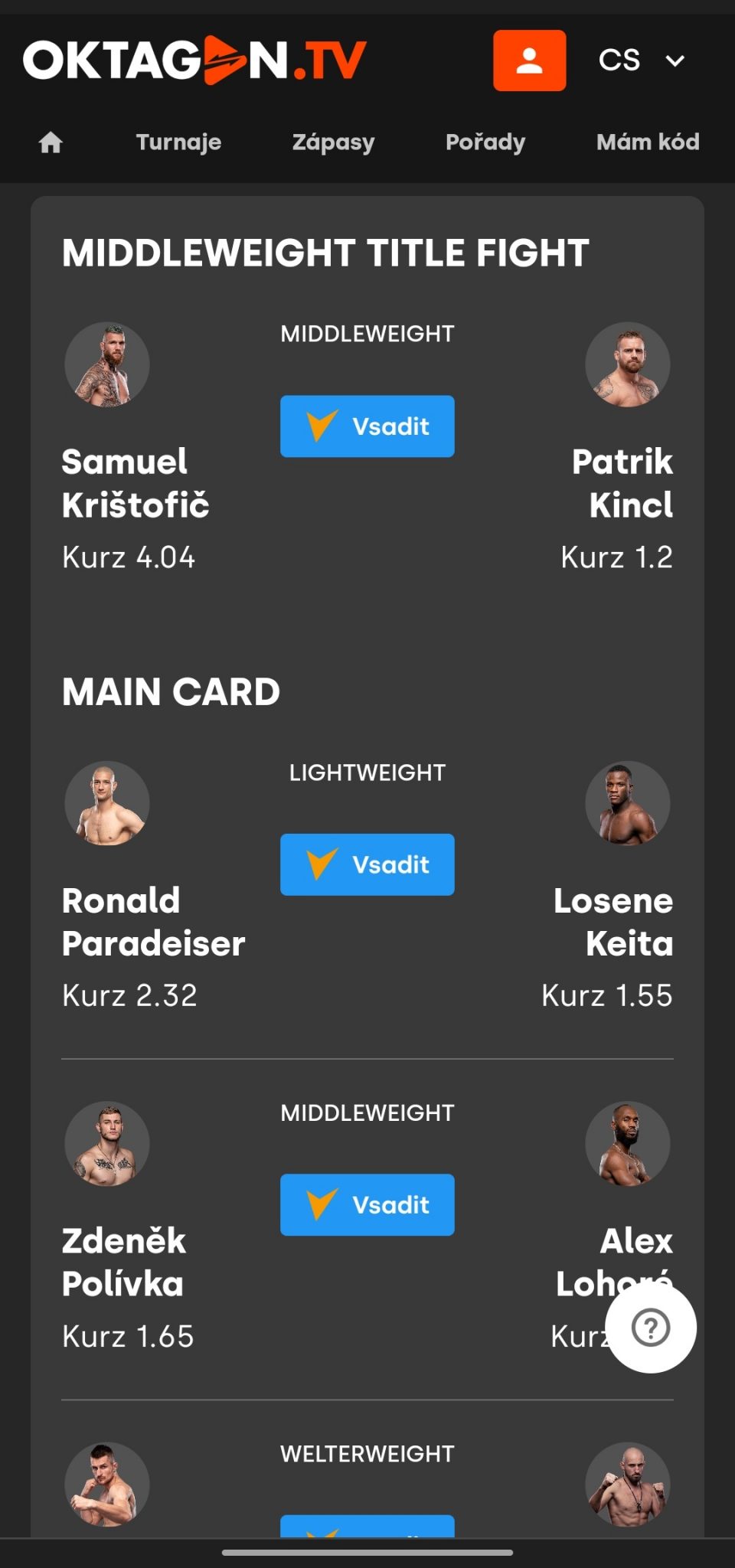
Task: Tap Vsadit for Paradeiser vs Keita
Action: [x=367, y=864]
